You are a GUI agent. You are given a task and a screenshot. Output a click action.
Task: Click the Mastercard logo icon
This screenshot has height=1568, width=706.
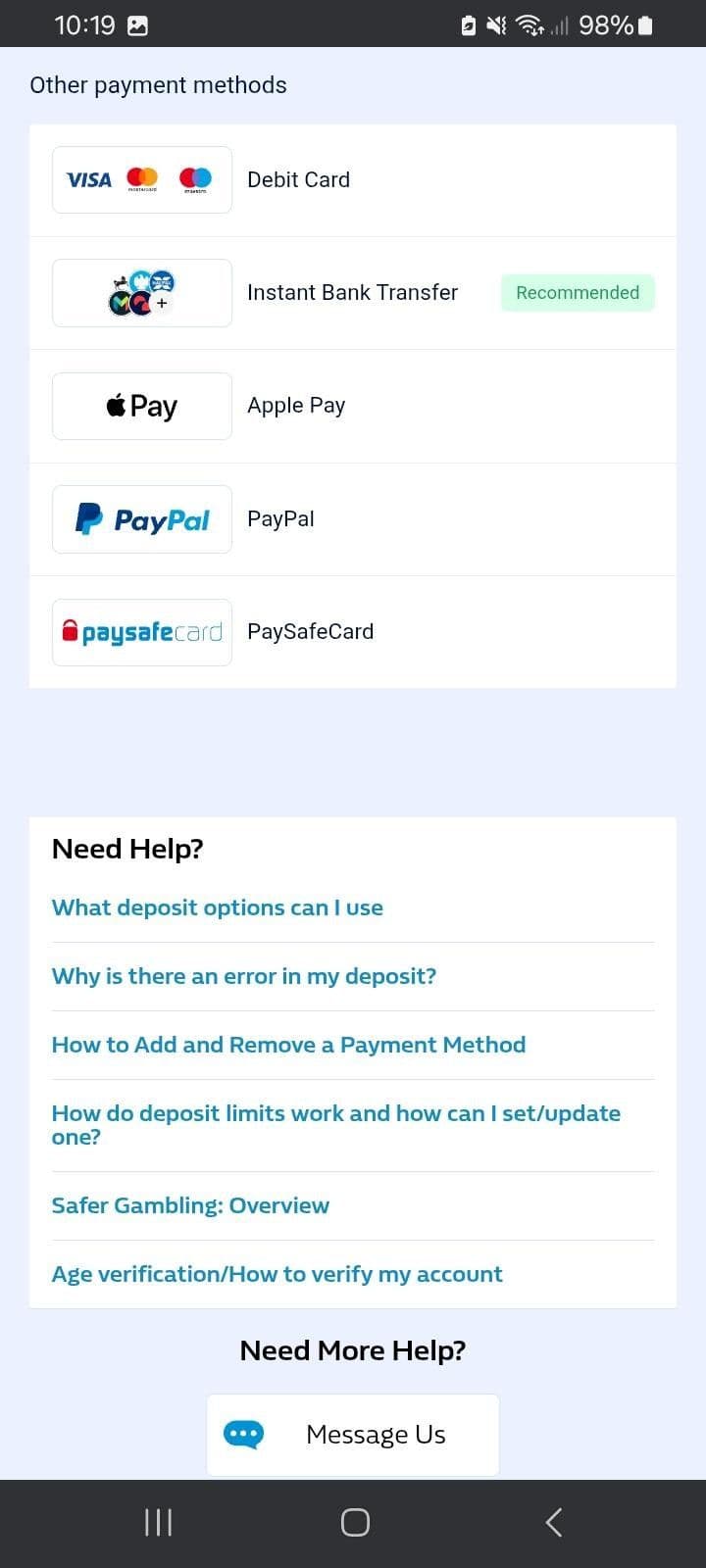144,178
